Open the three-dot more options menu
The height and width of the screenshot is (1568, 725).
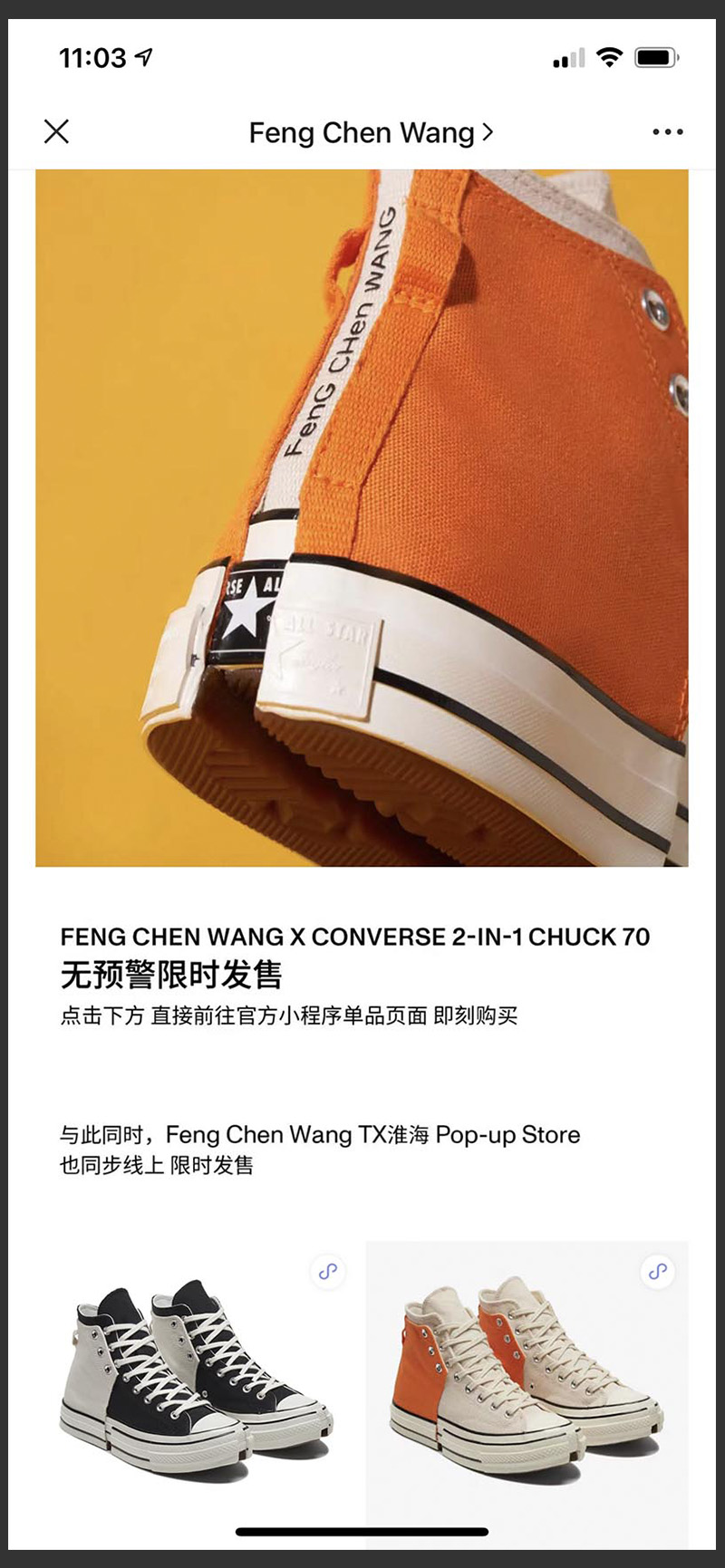tap(667, 132)
